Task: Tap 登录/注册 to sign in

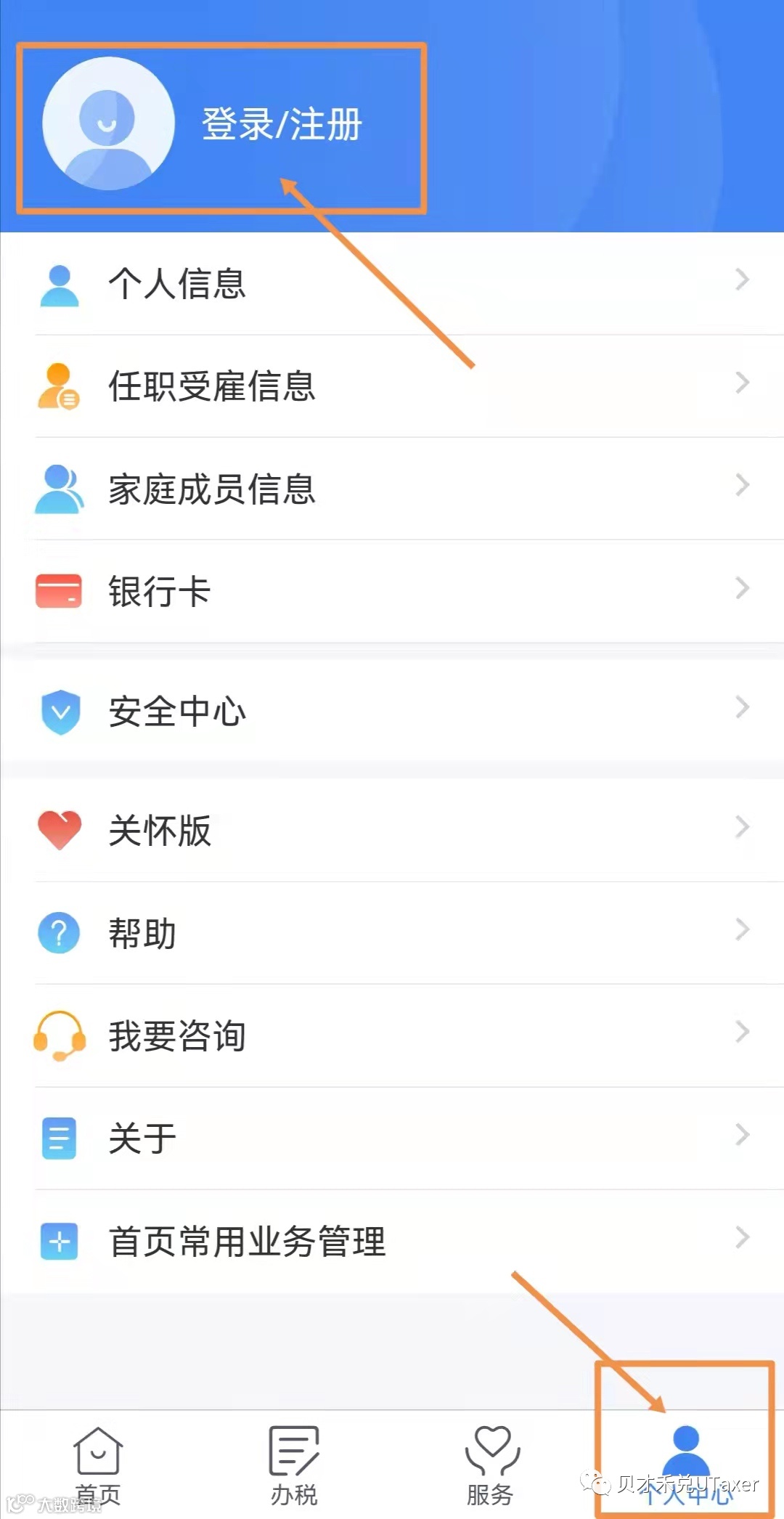Action: tap(282, 124)
